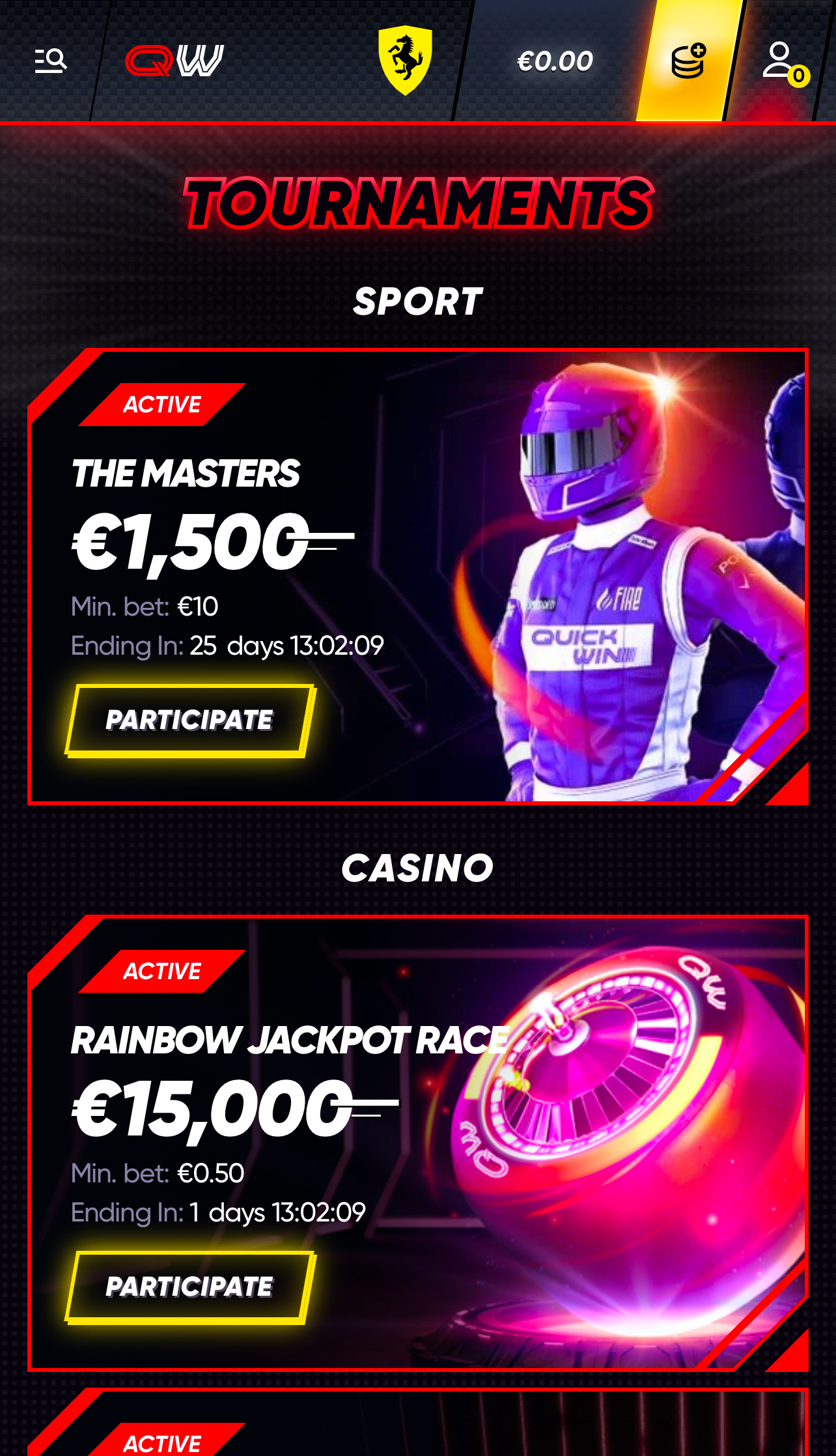Participate in The Masters tournament

[x=189, y=721]
